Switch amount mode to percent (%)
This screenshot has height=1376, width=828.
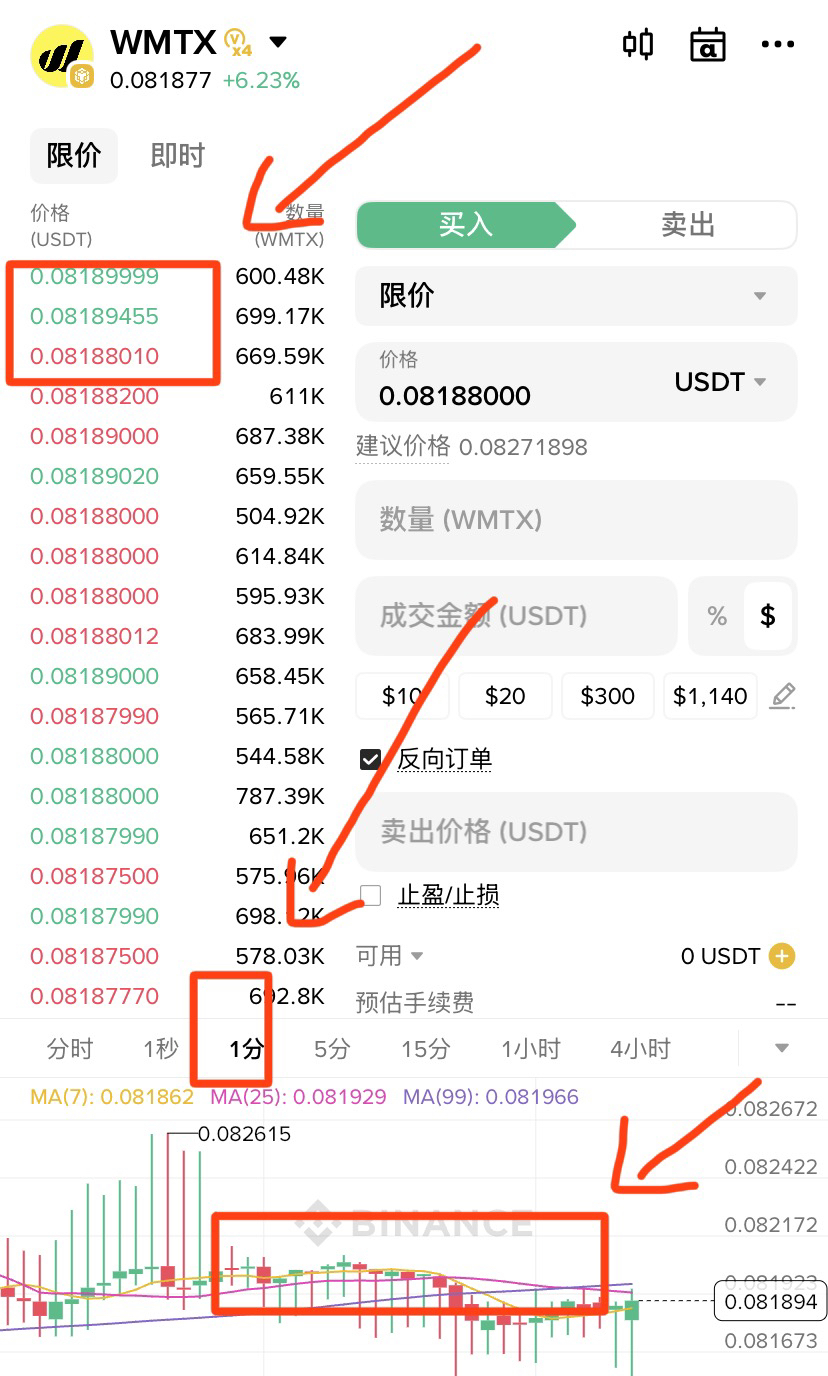point(717,616)
